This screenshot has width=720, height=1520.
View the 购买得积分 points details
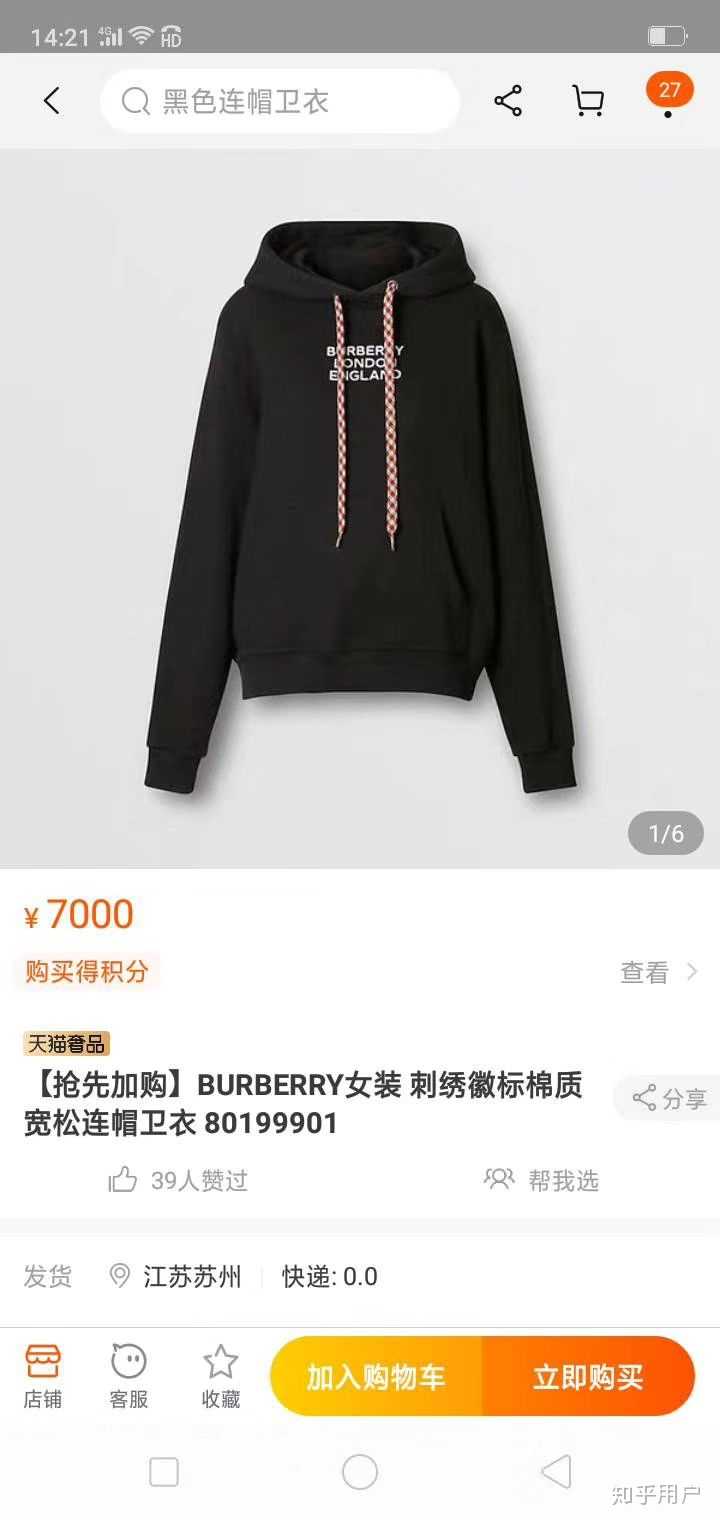pos(659,972)
